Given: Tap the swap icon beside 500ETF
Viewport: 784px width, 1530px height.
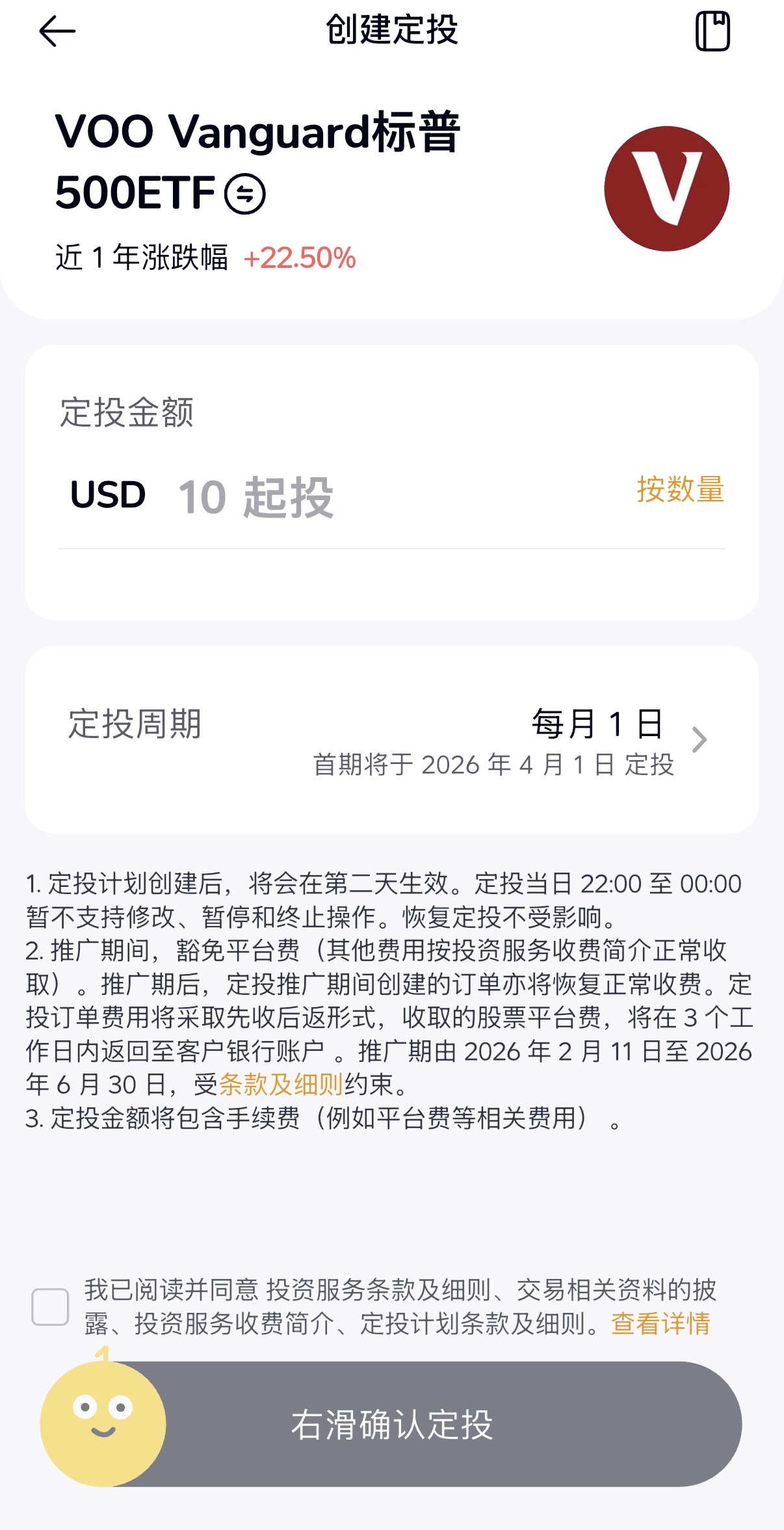Looking at the screenshot, I should pos(245,194).
